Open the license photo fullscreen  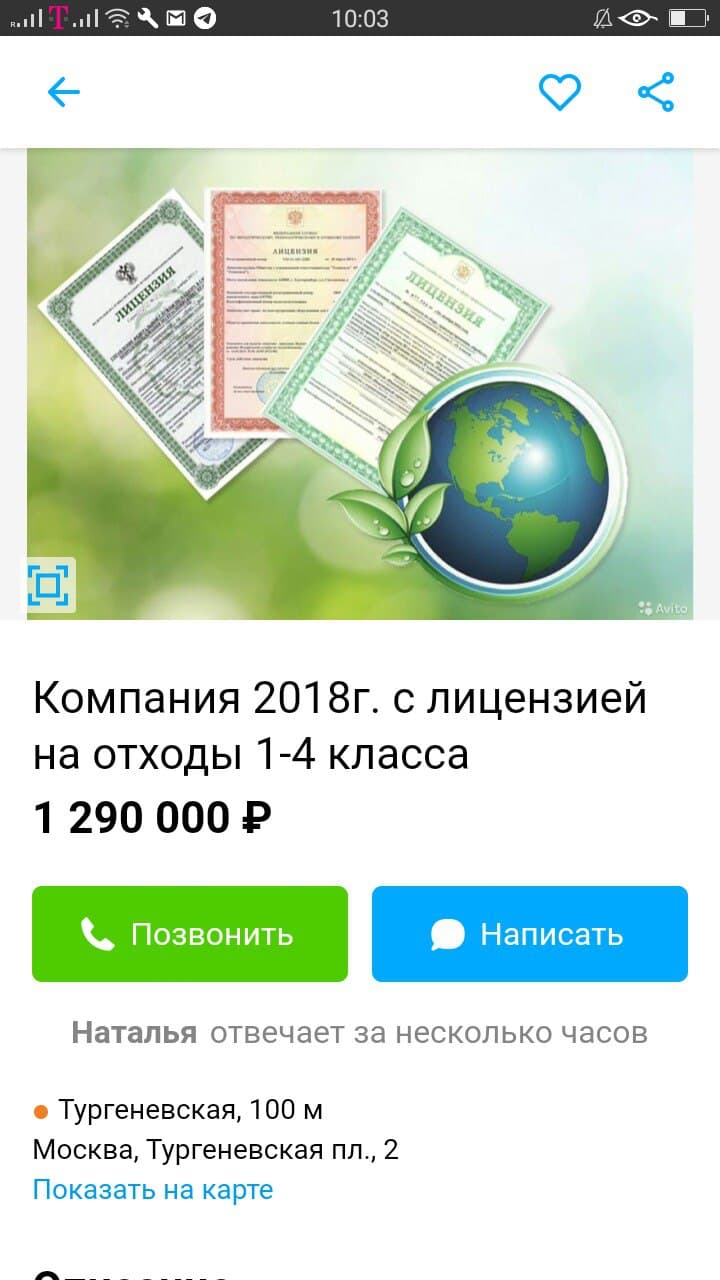pos(360,384)
